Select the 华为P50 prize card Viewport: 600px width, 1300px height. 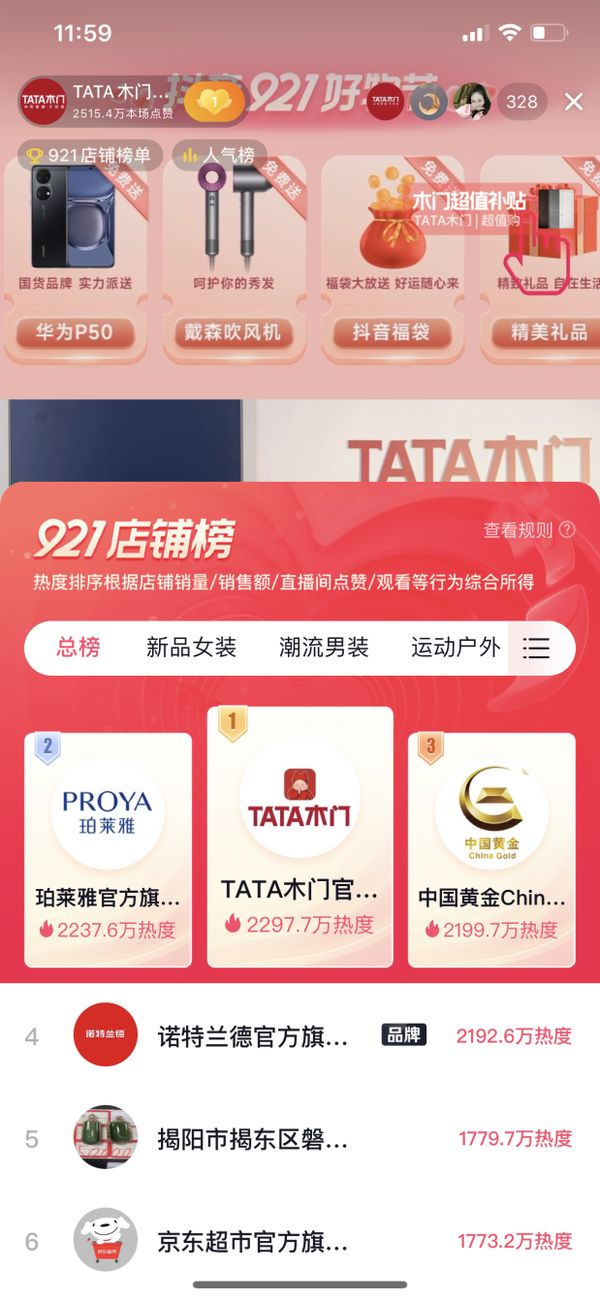(75, 261)
